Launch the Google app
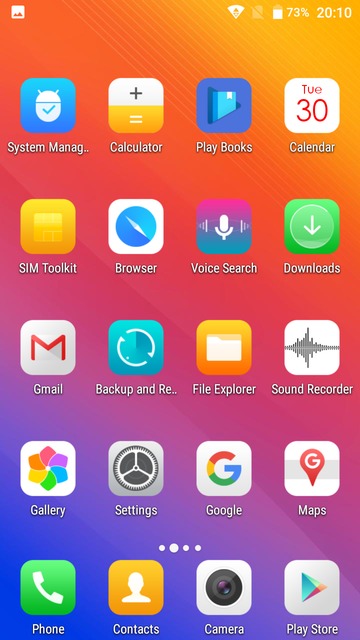 (x=224, y=468)
